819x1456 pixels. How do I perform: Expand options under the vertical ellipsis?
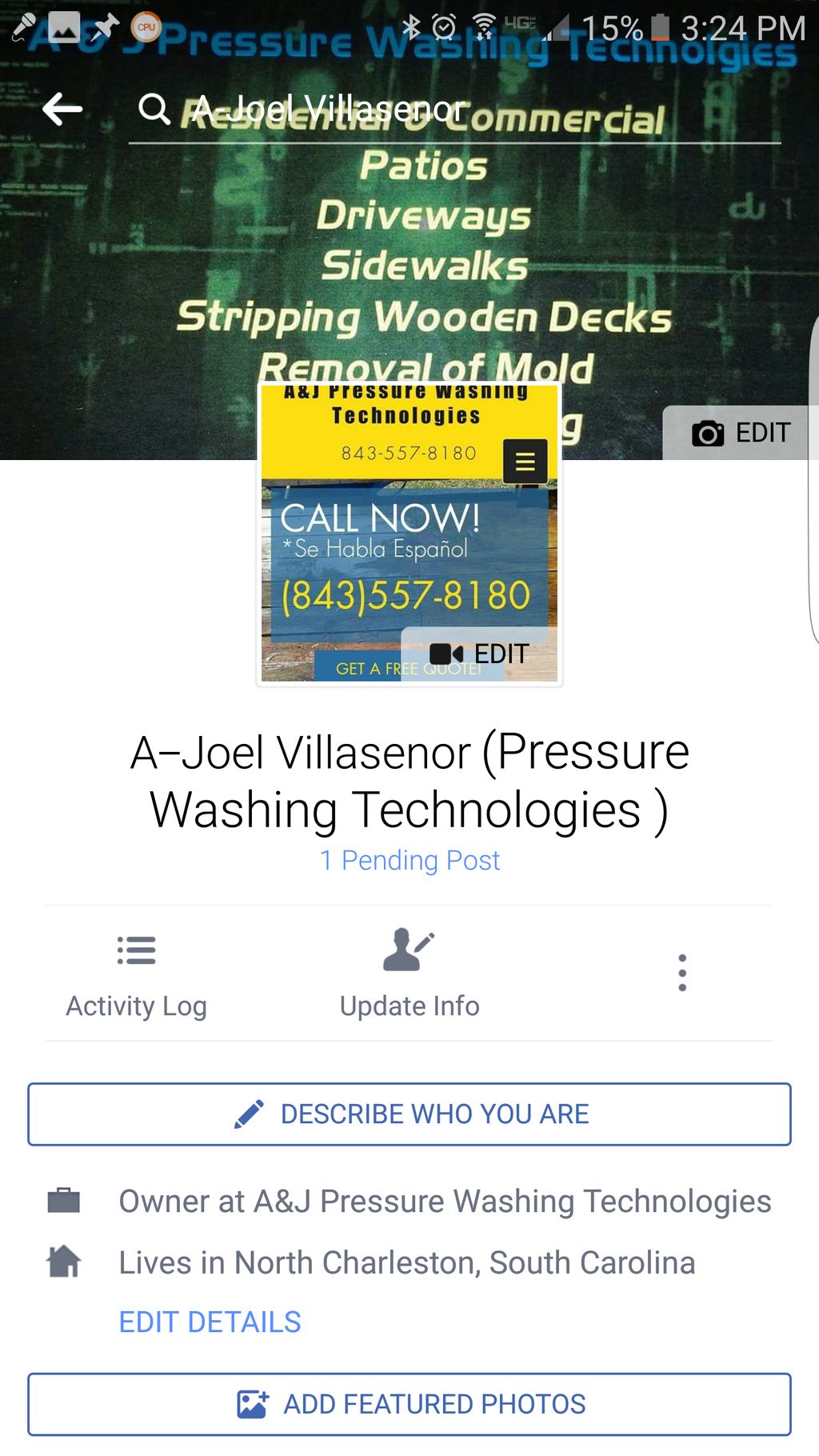point(682,973)
